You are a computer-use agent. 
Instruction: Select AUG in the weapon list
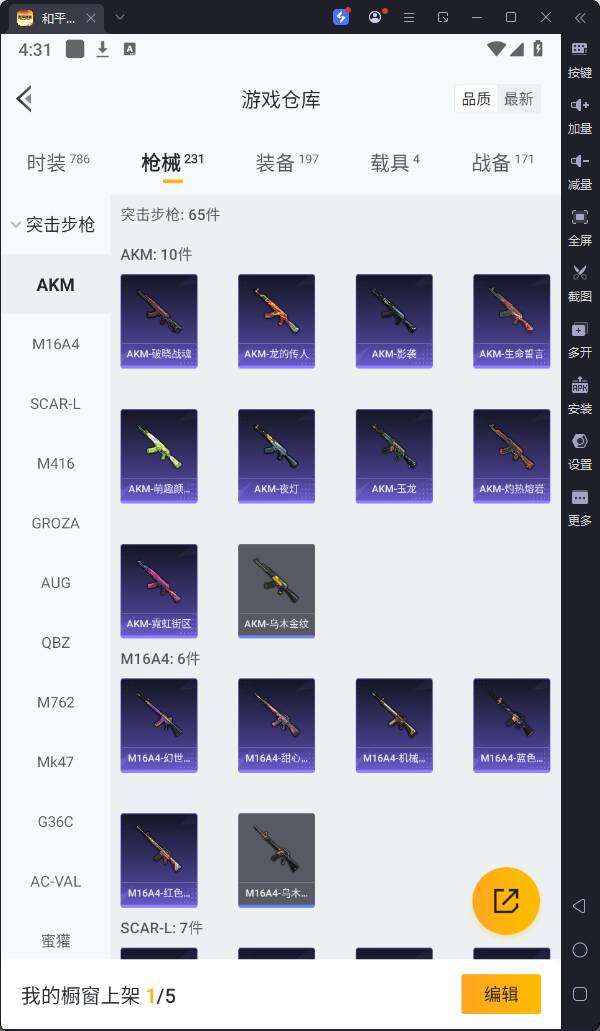click(55, 583)
